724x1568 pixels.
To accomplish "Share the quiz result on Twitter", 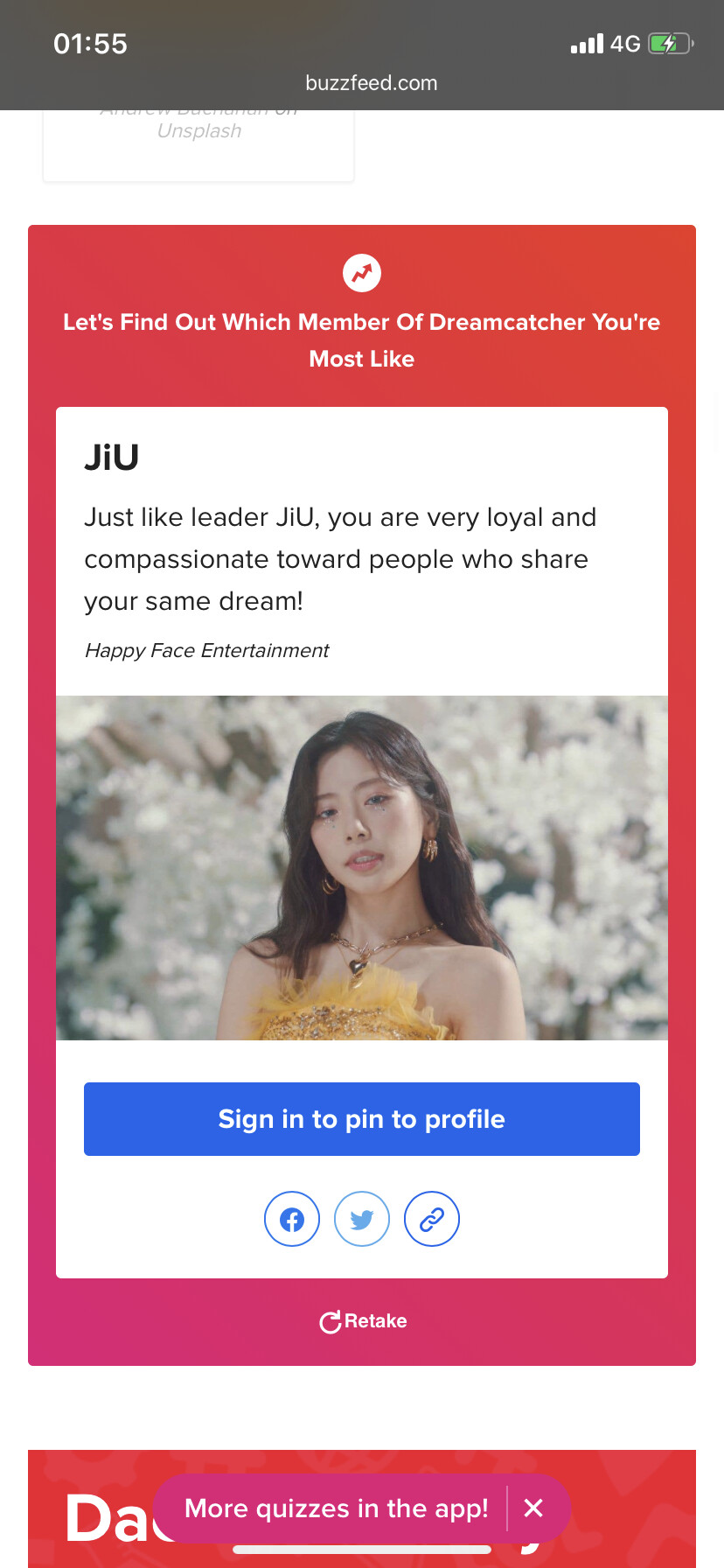I will click(362, 1219).
